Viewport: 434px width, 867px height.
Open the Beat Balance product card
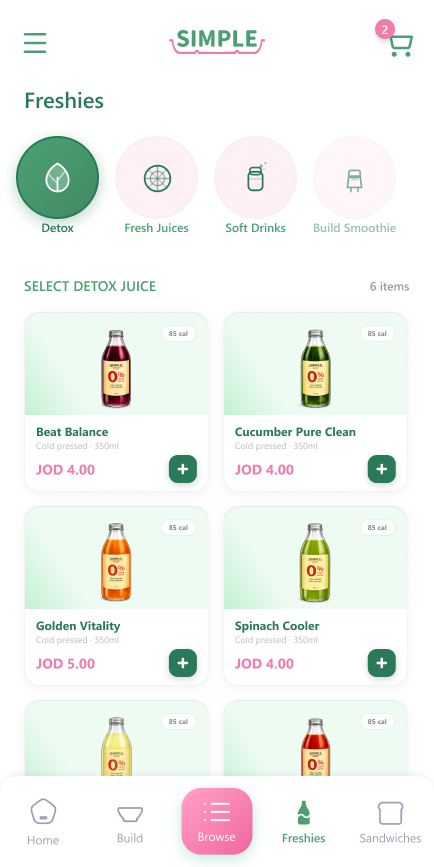[x=116, y=401]
